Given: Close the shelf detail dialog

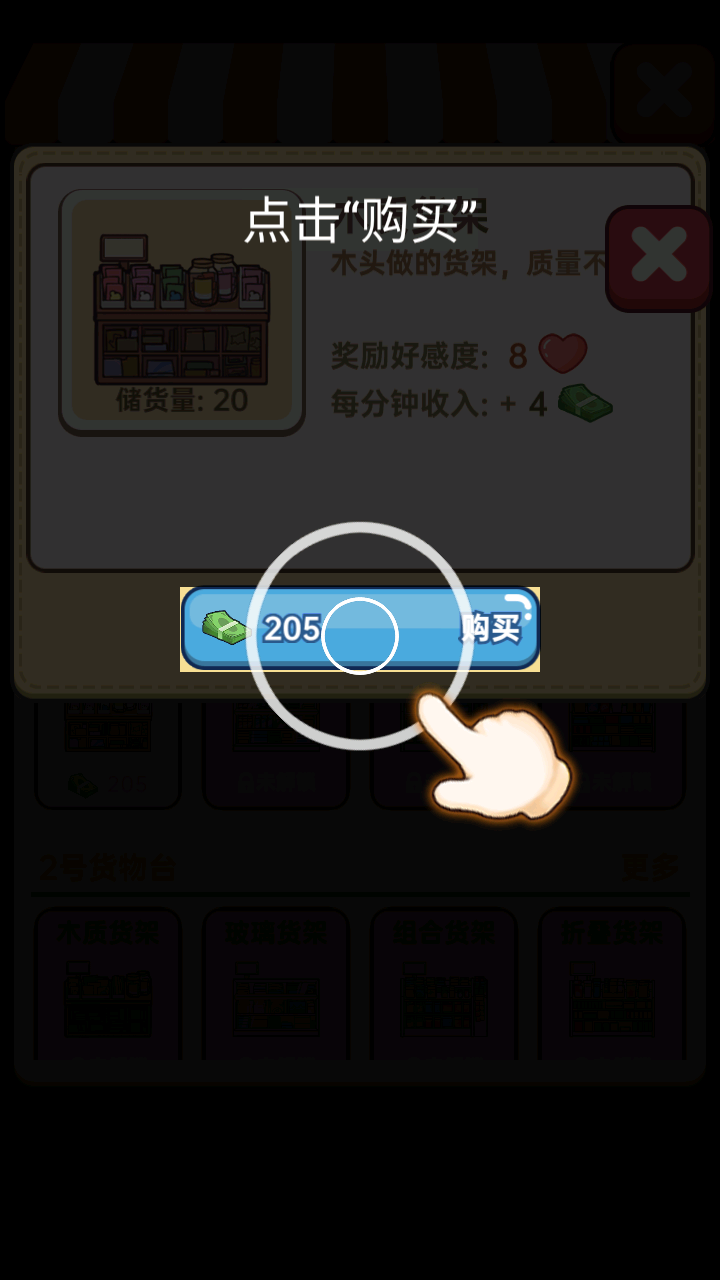Looking at the screenshot, I should [659, 257].
